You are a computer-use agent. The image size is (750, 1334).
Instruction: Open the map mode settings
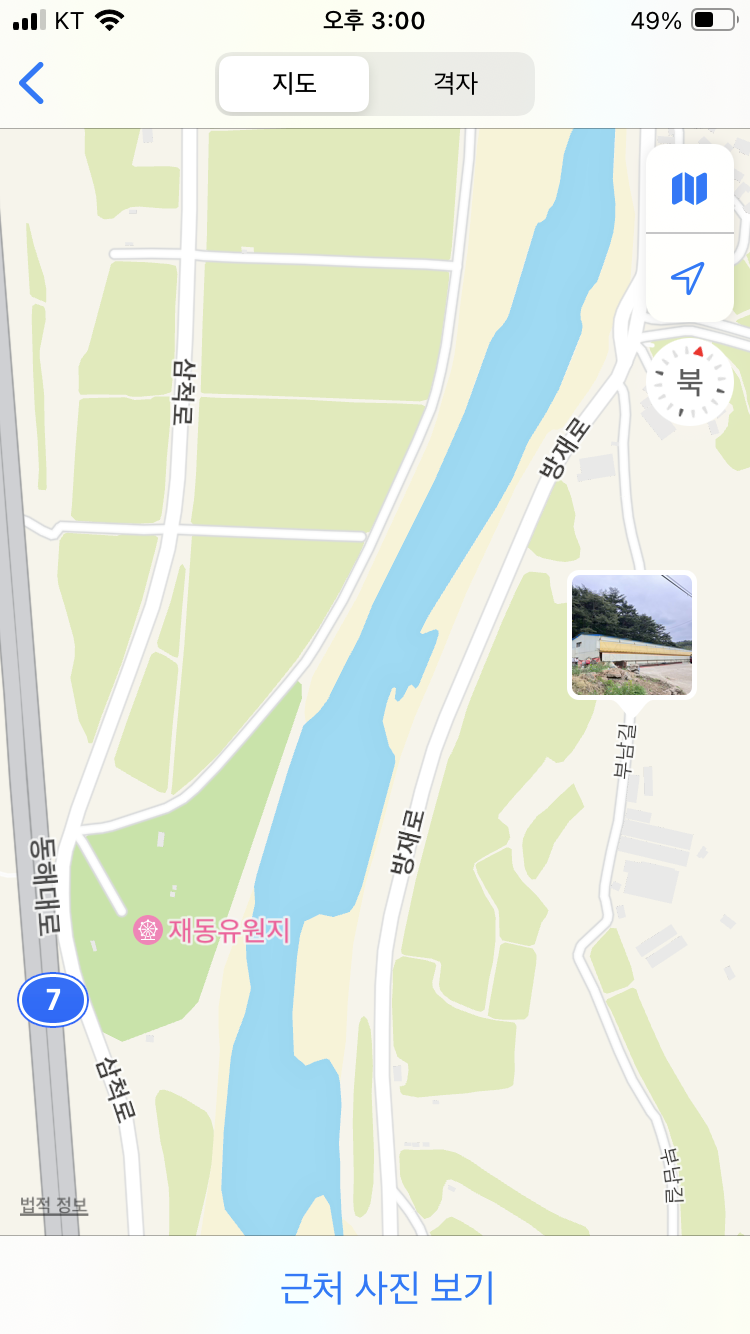[x=689, y=189]
